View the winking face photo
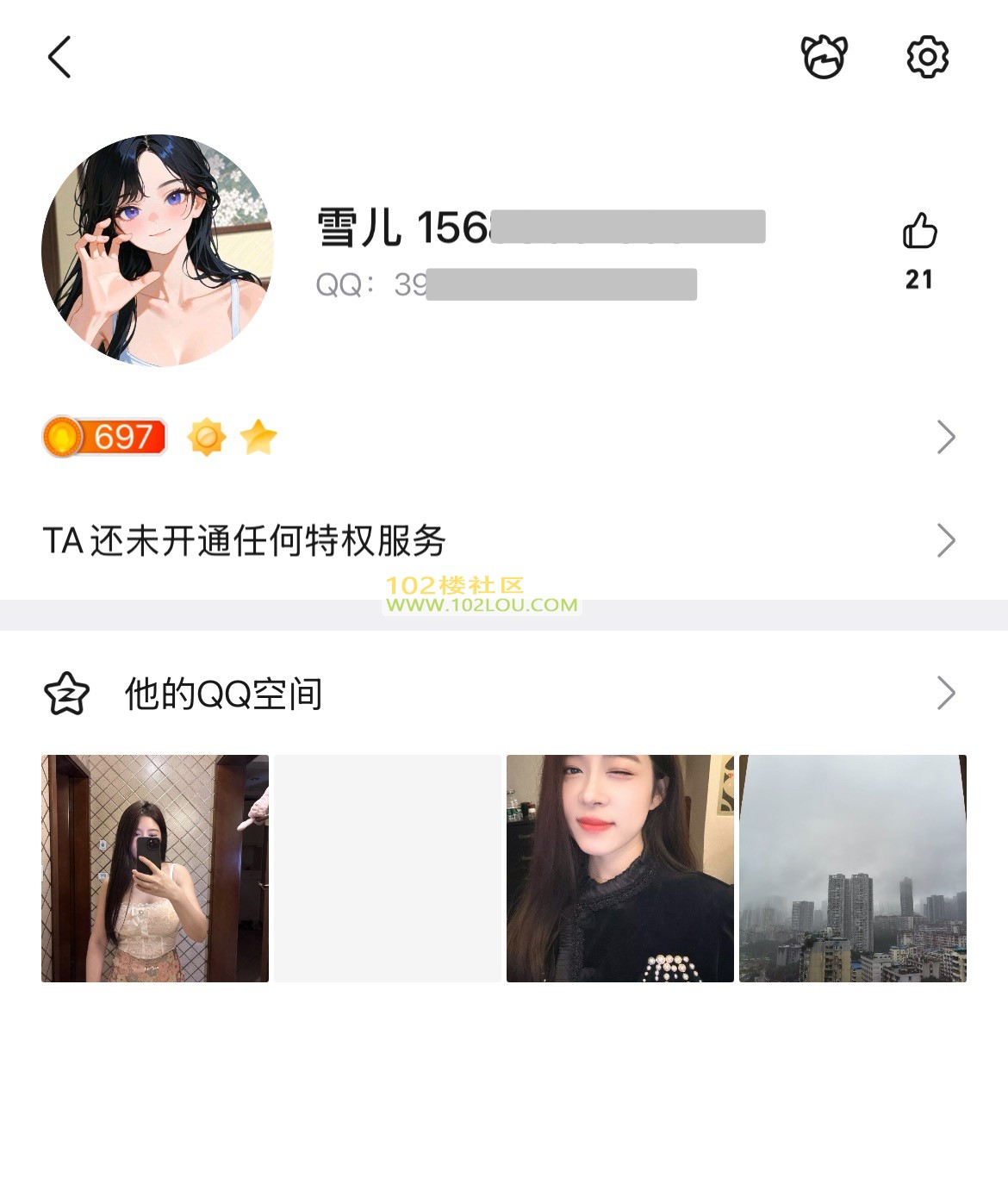This screenshot has width=1008, height=1190. pyautogui.click(x=620, y=869)
